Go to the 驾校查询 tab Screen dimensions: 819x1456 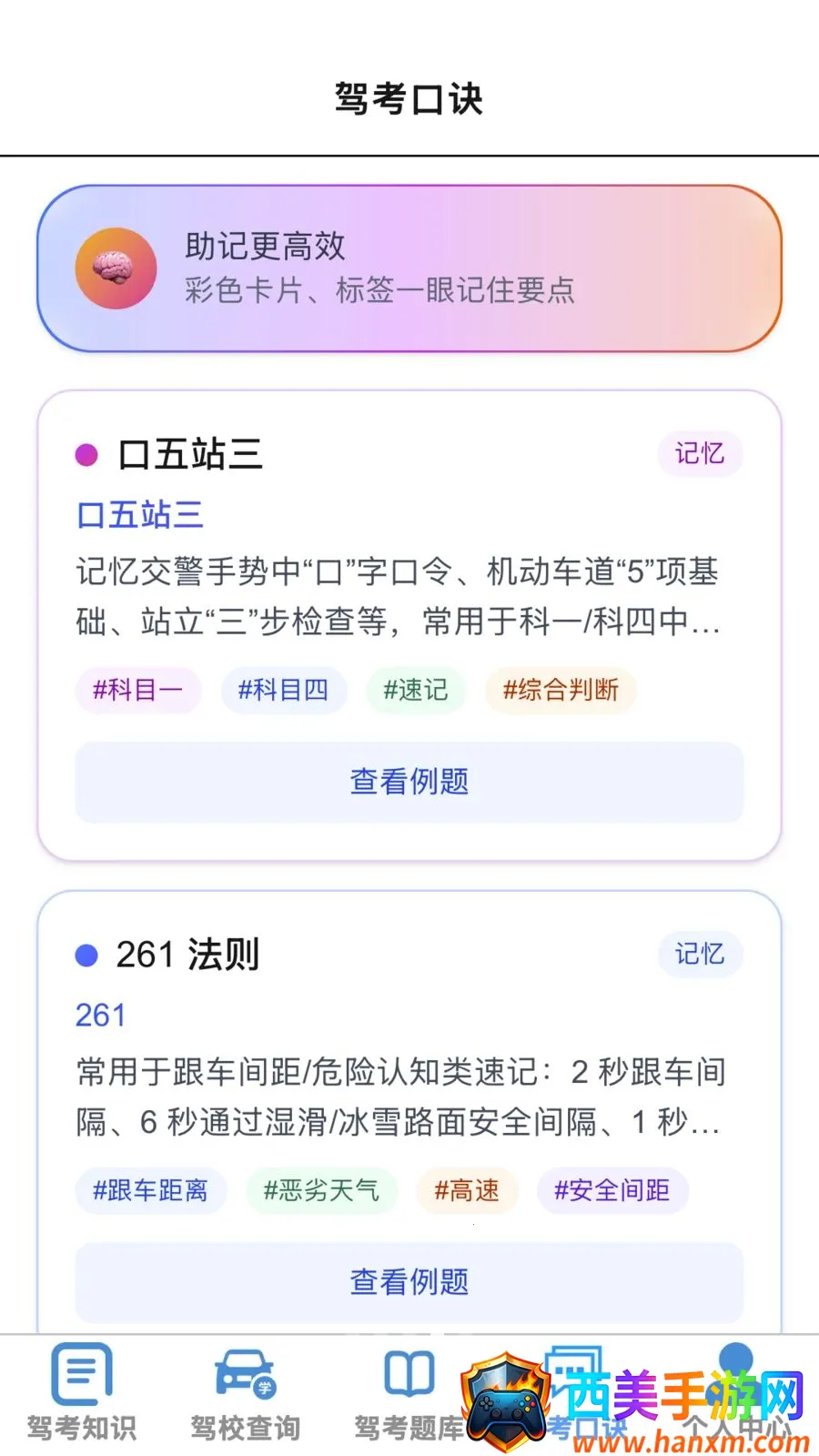click(x=246, y=1394)
